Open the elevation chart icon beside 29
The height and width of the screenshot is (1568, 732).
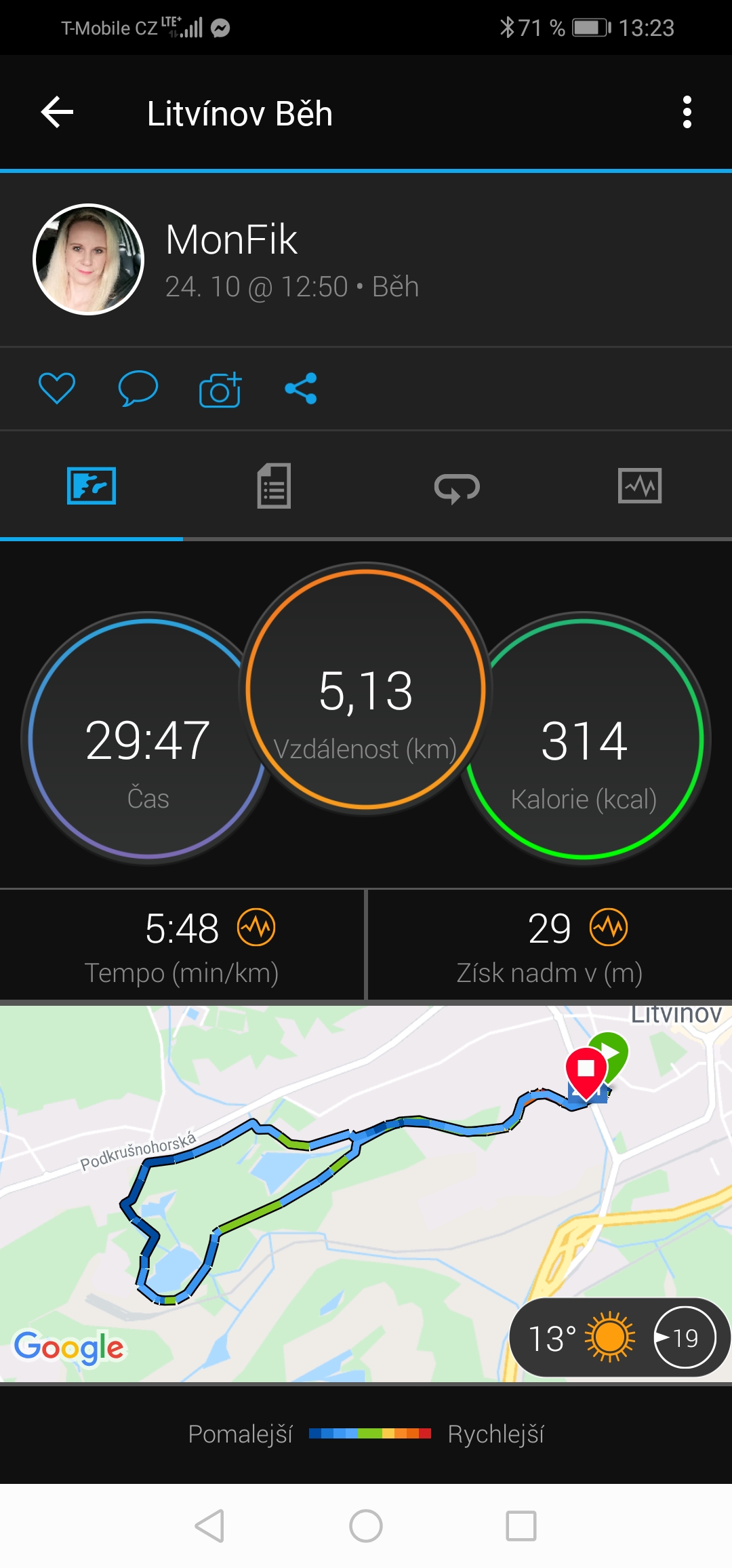(609, 927)
